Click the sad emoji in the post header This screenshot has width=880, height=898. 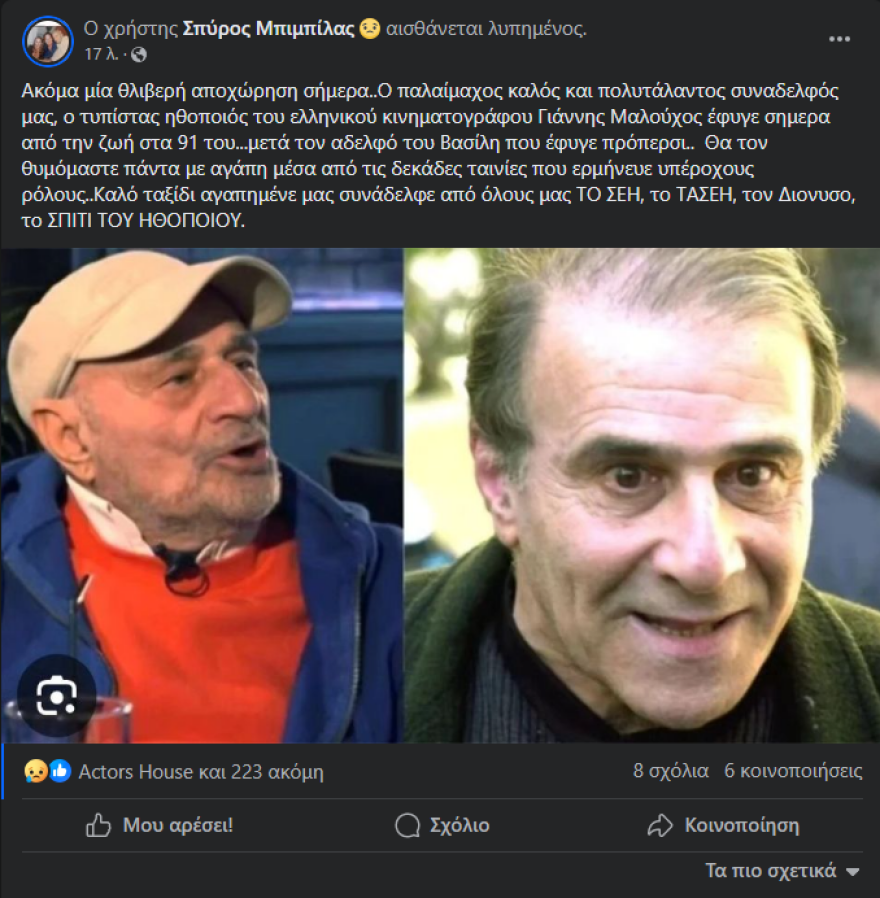tap(370, 30)
